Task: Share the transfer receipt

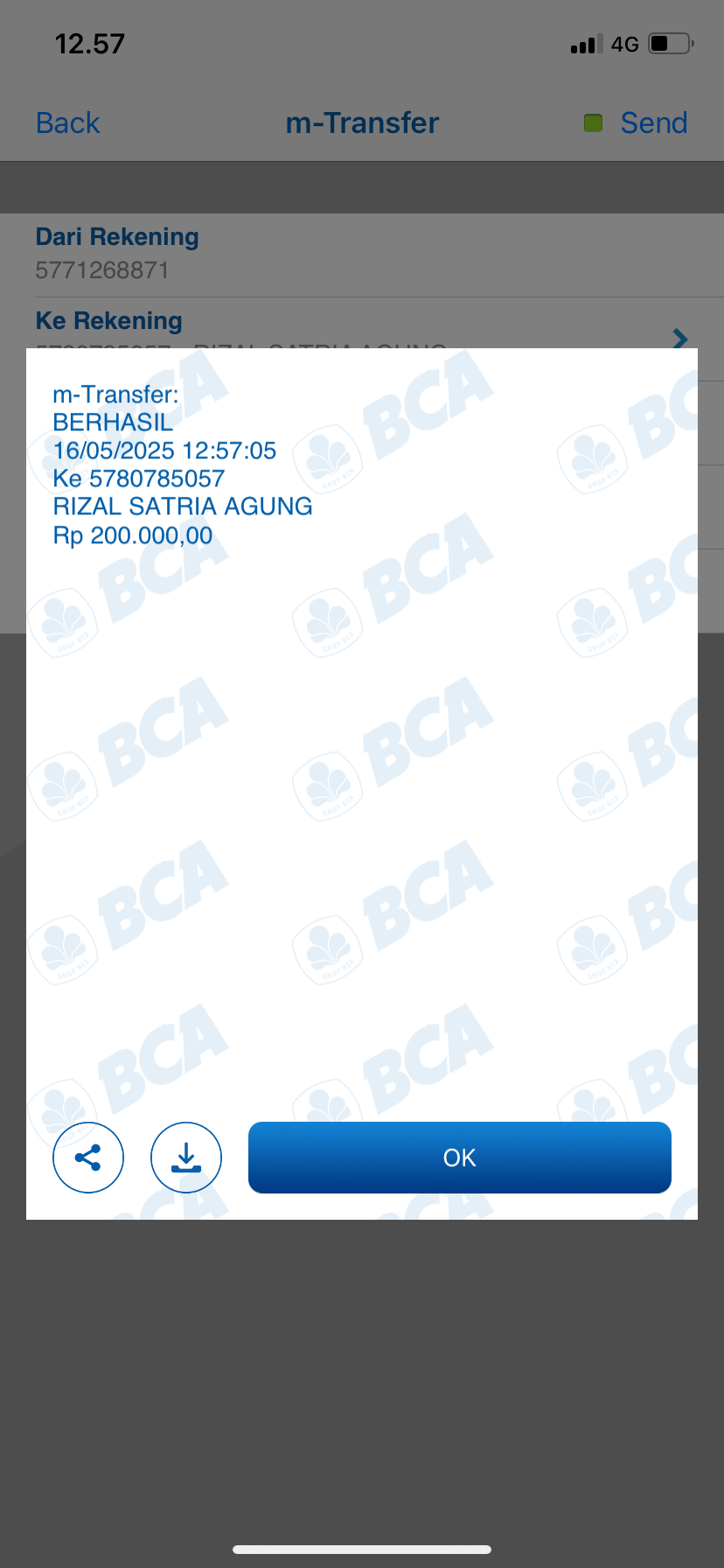Action: click(88, 1158)
